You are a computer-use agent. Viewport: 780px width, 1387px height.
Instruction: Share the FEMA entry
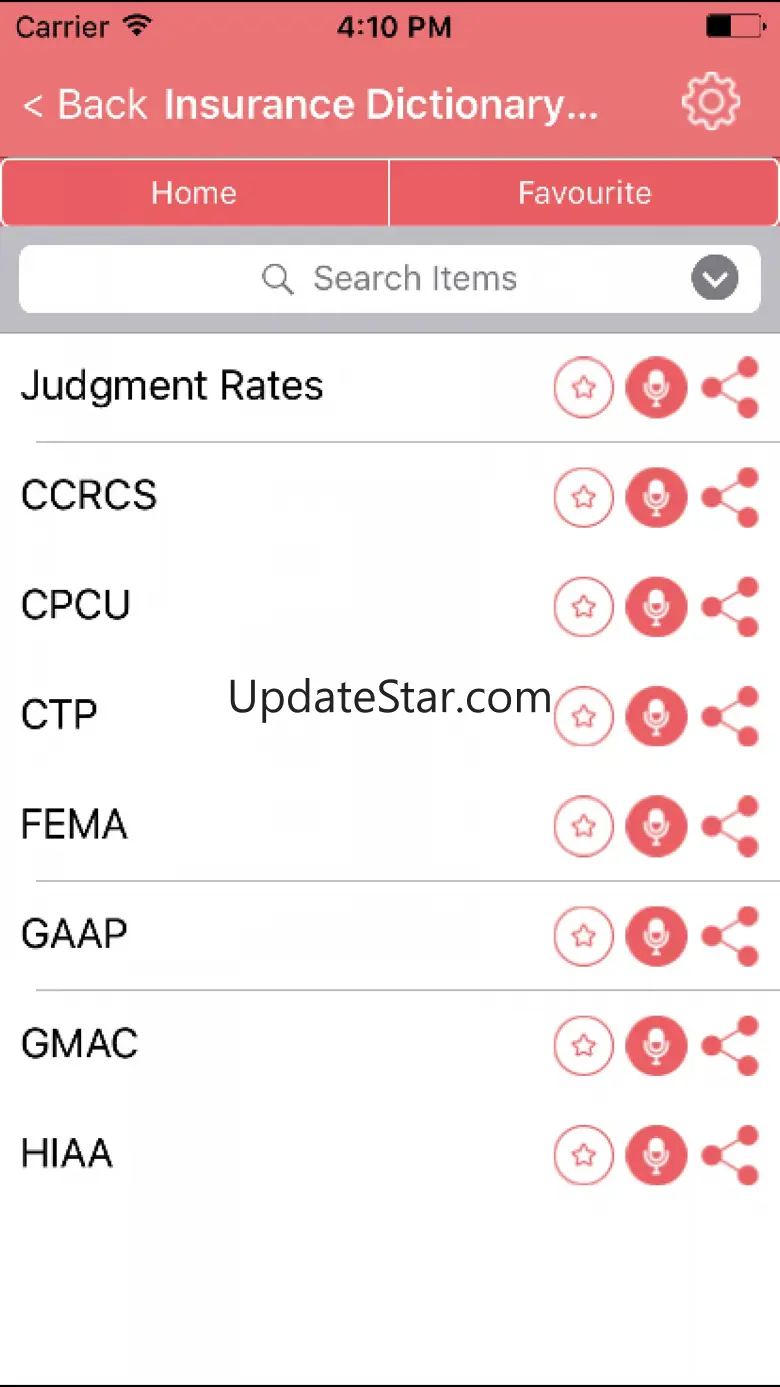pos(731,826)
